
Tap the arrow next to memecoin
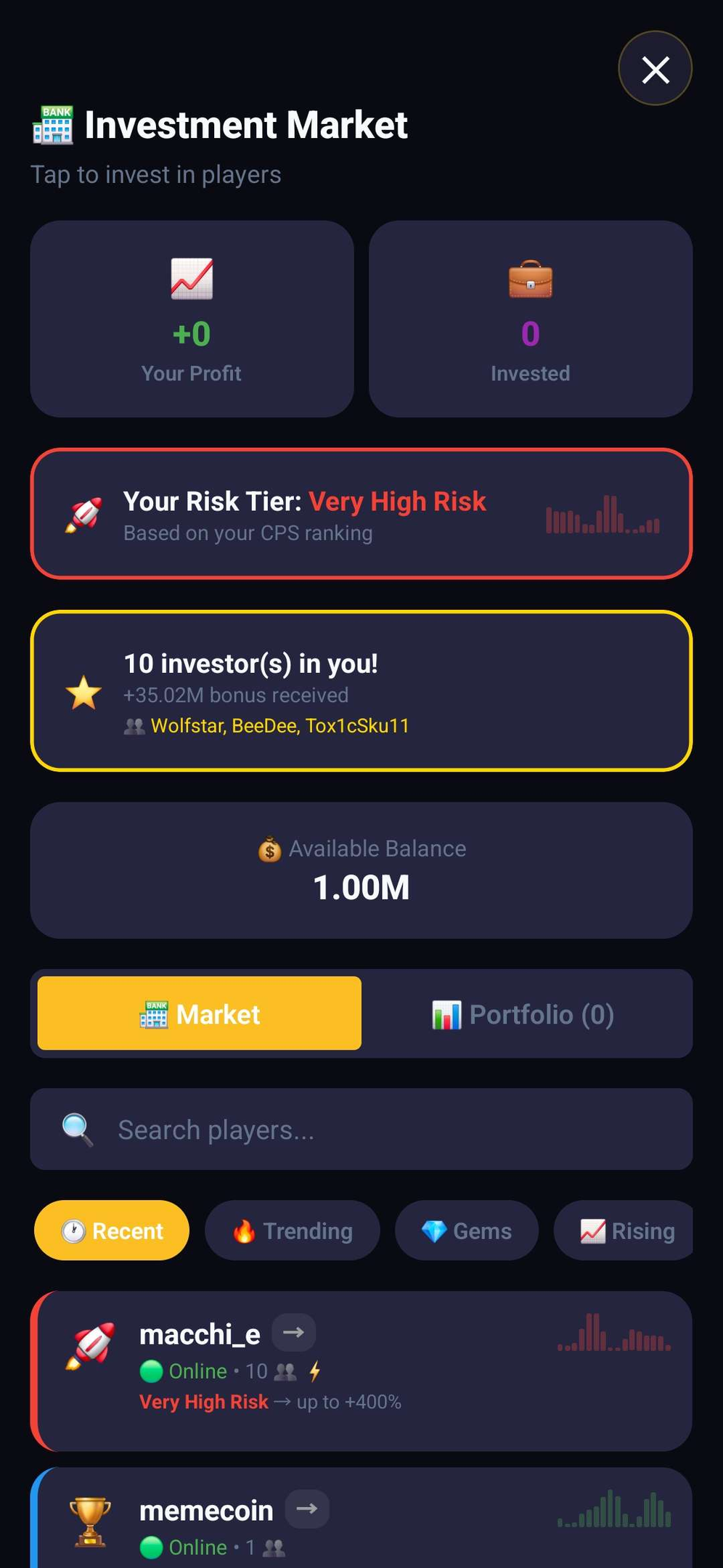(x=307, y=1509)
